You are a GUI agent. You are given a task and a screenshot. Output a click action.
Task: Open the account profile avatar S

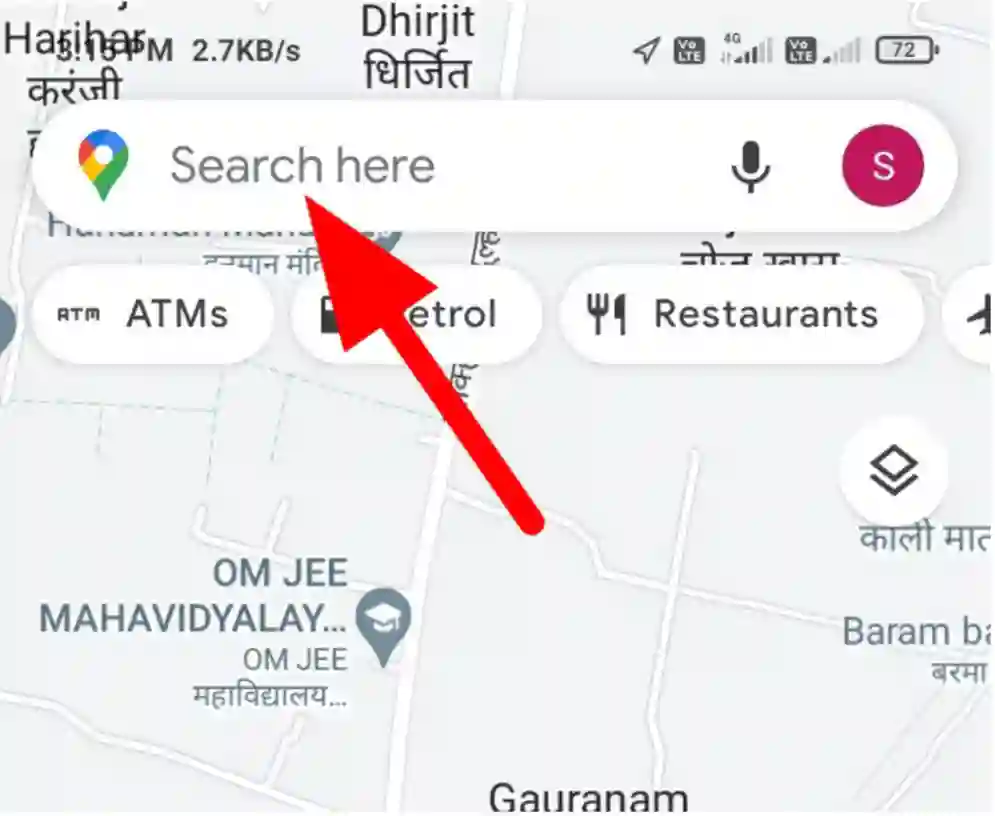point(883,166)
